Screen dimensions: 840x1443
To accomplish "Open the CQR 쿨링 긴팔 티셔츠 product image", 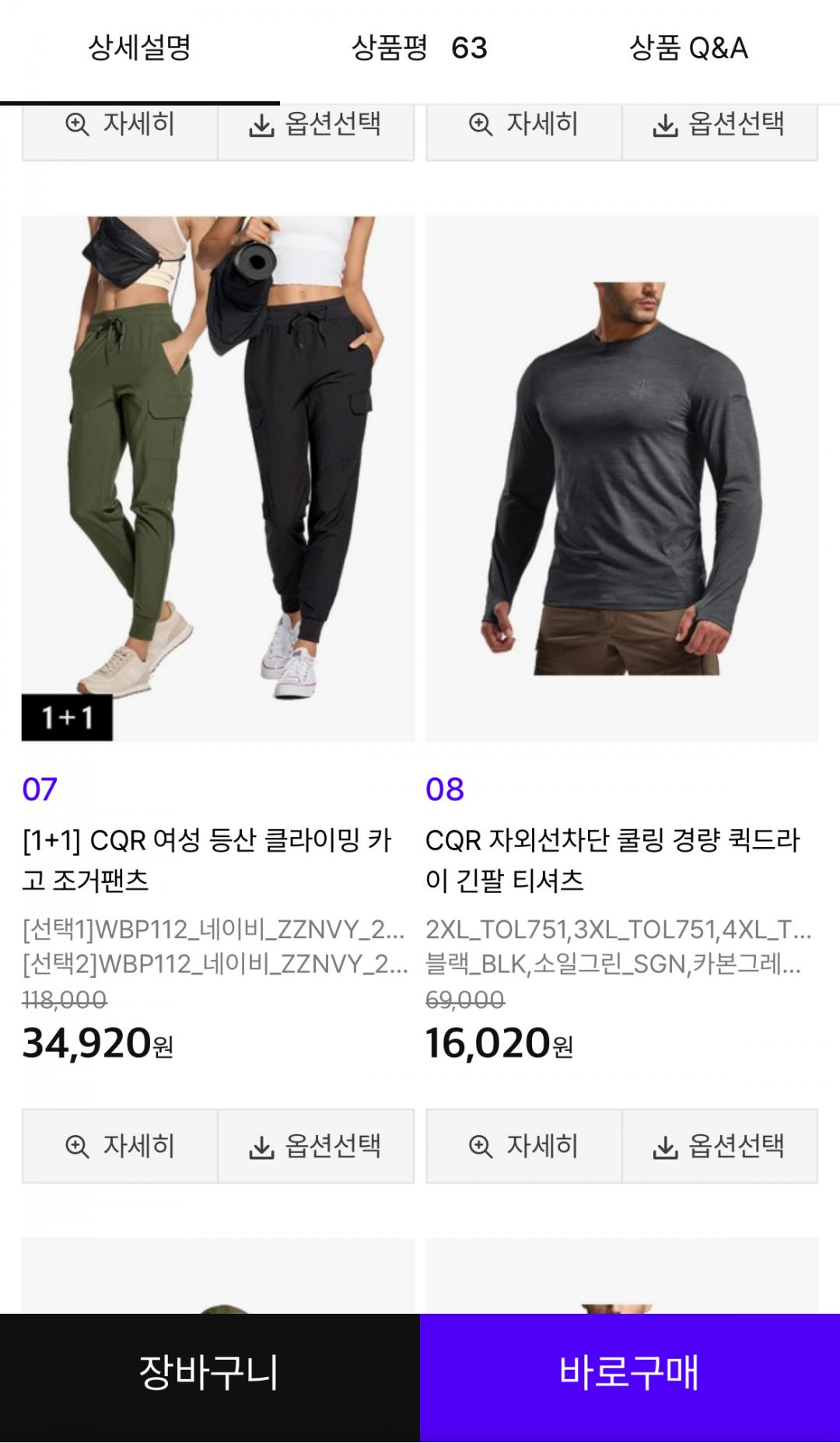I will pos(621,478).
